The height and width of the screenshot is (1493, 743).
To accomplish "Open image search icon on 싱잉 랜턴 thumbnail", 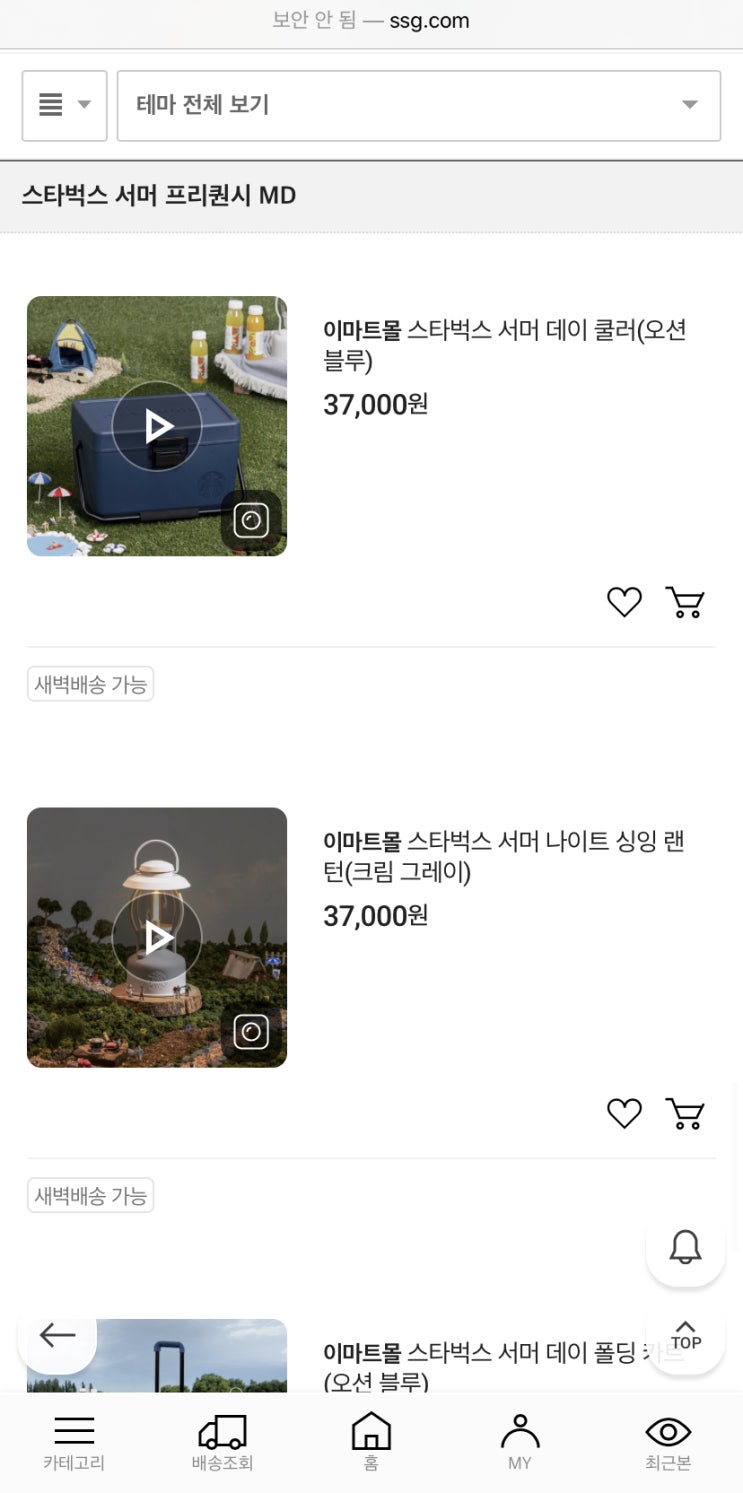I will click(251, 1031).
